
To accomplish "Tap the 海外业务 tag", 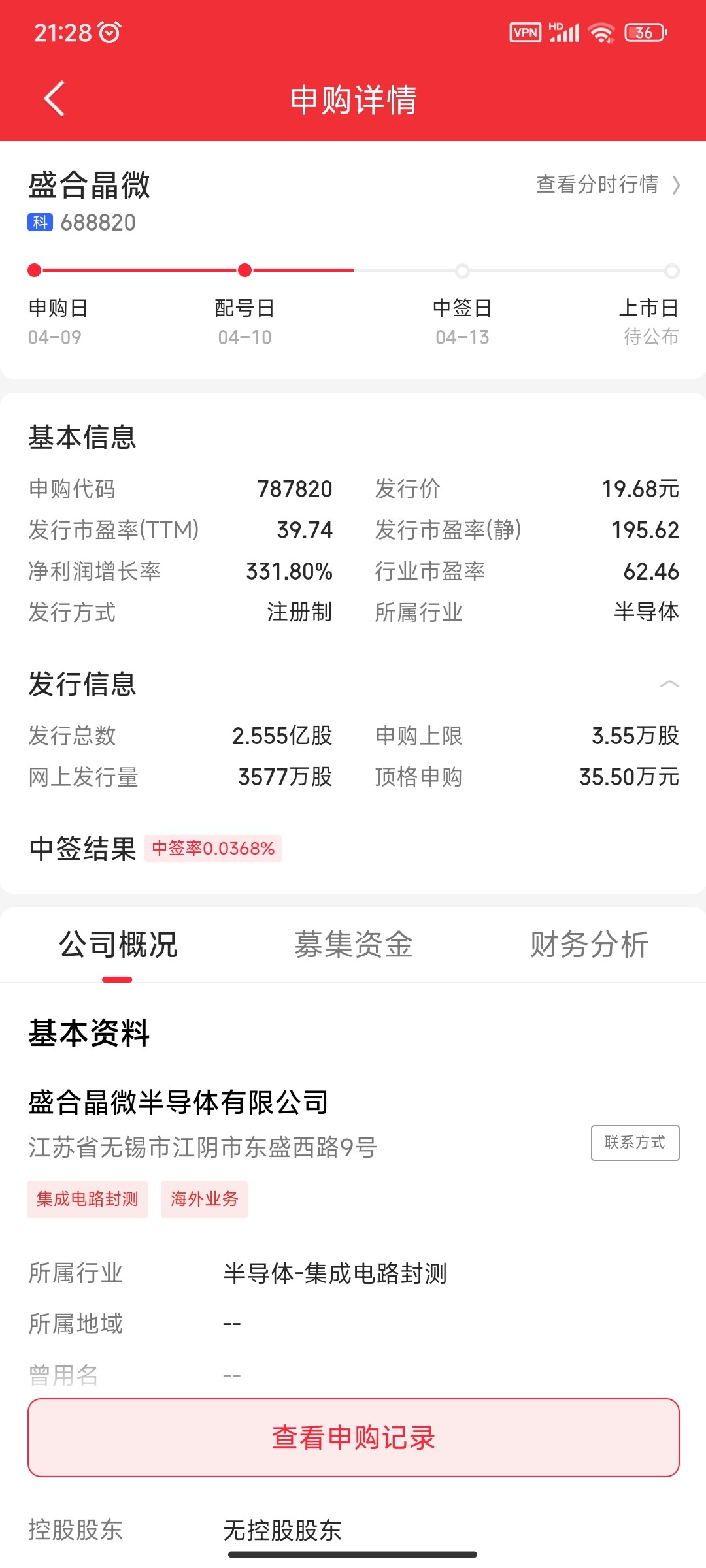I will click(205, 1199).
